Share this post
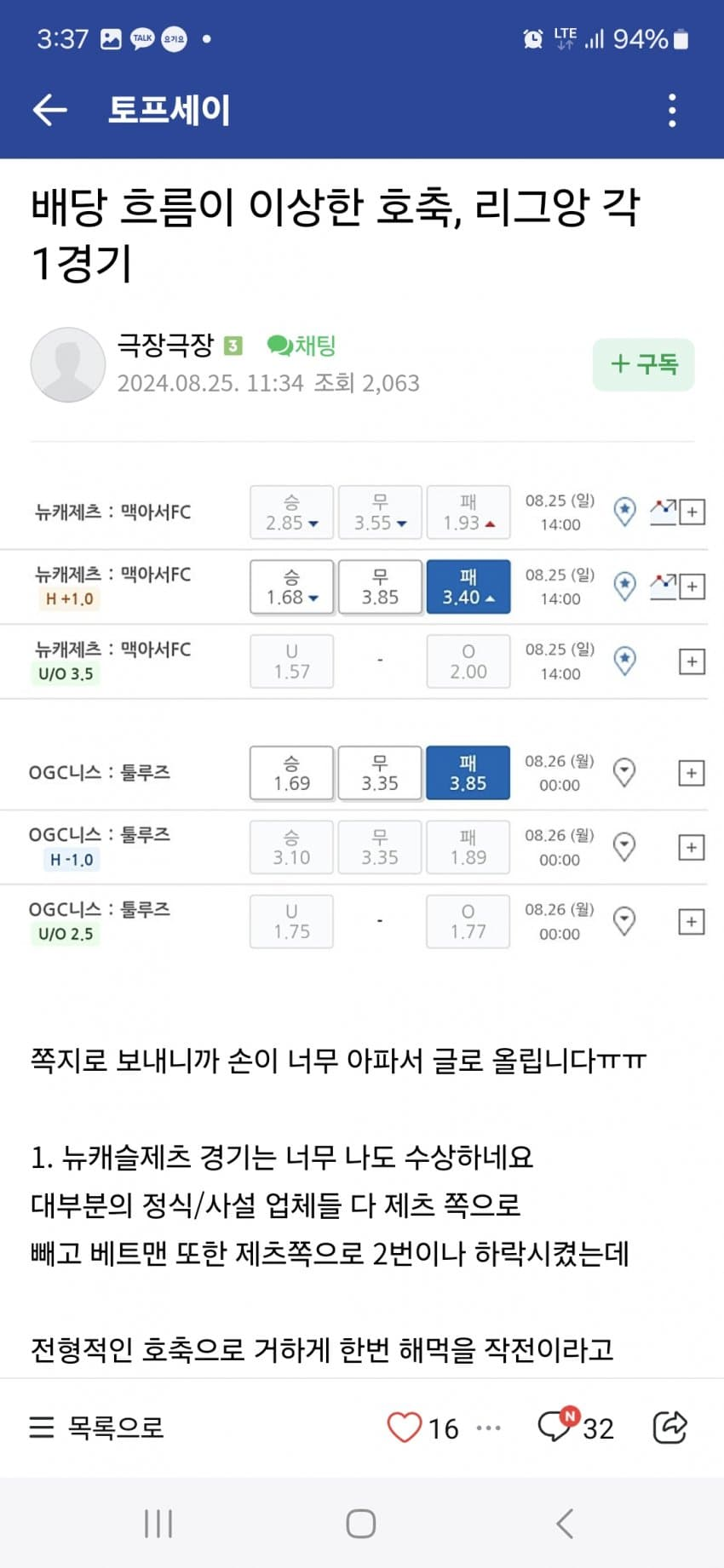Image resolution: width=724 pixels, height=1568 pixels. click(669, 1428)
